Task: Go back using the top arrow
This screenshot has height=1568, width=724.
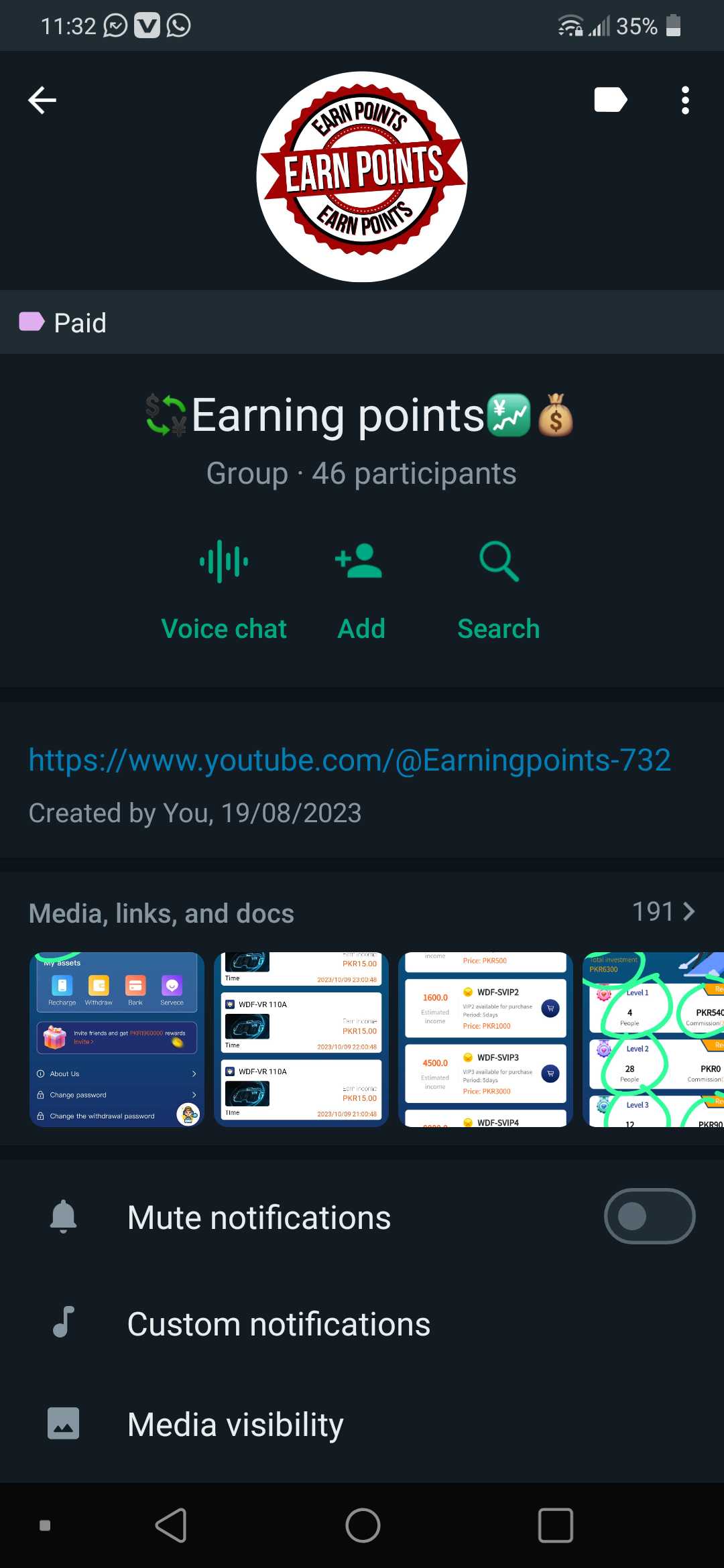Action: pyautogui.click(x=42, y=101)
